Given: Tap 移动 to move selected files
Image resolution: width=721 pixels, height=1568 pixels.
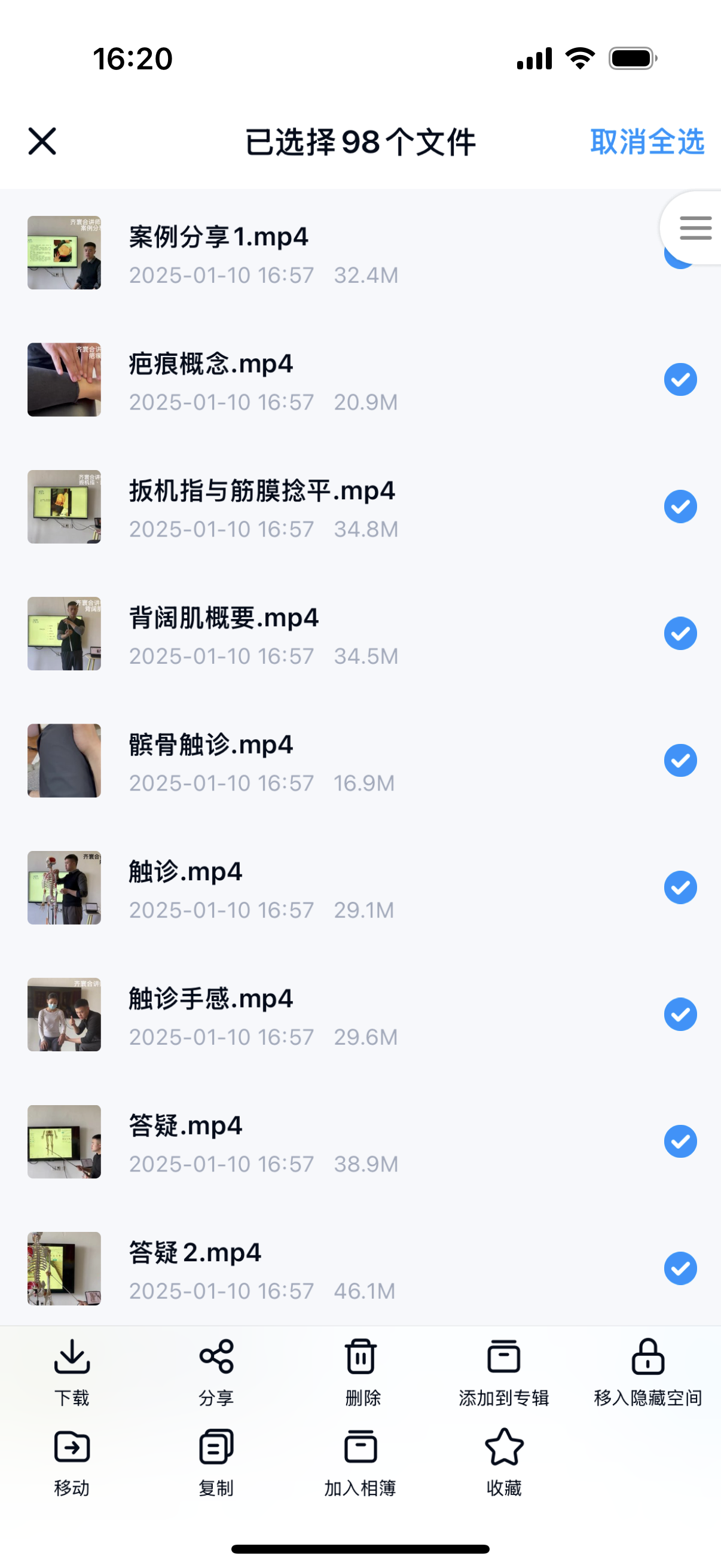Looking at the screenshot, I should [x=72, y=1462].
